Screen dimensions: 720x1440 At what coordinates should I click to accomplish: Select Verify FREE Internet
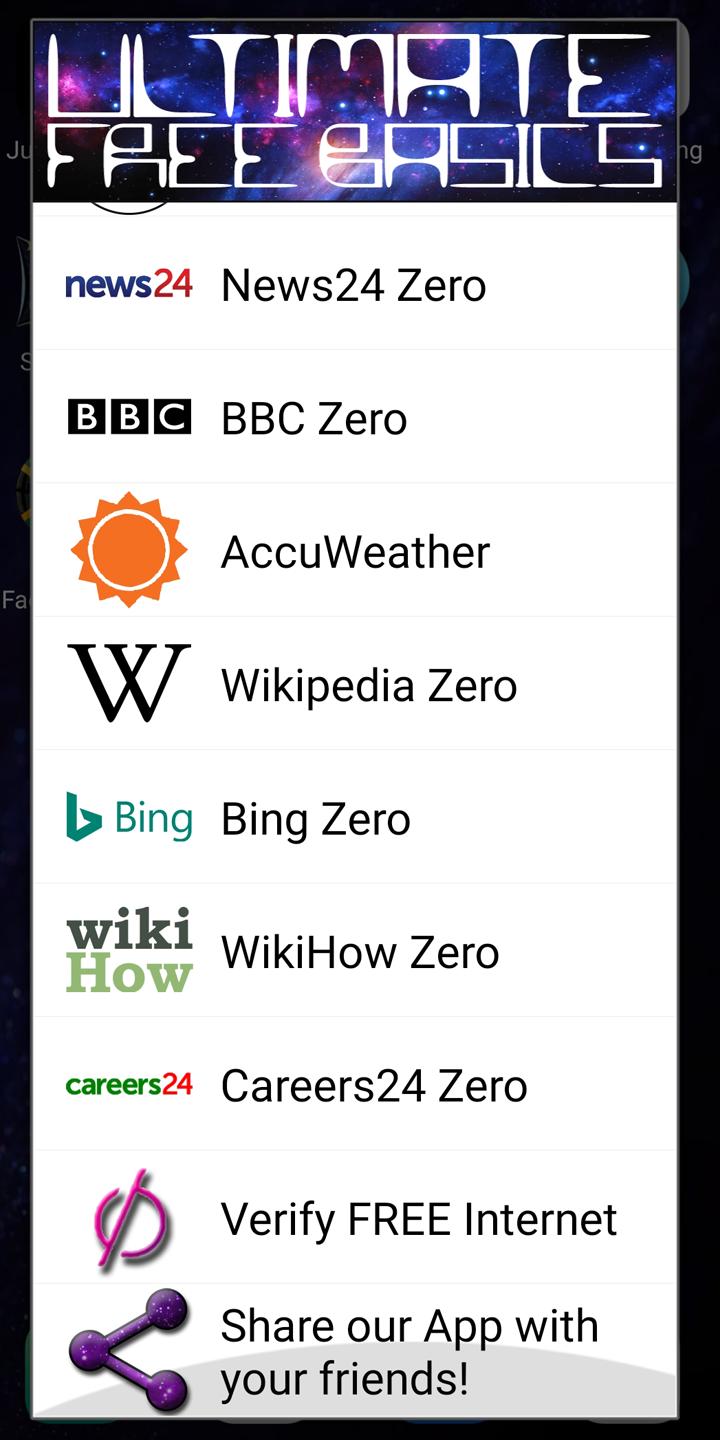355,1217
